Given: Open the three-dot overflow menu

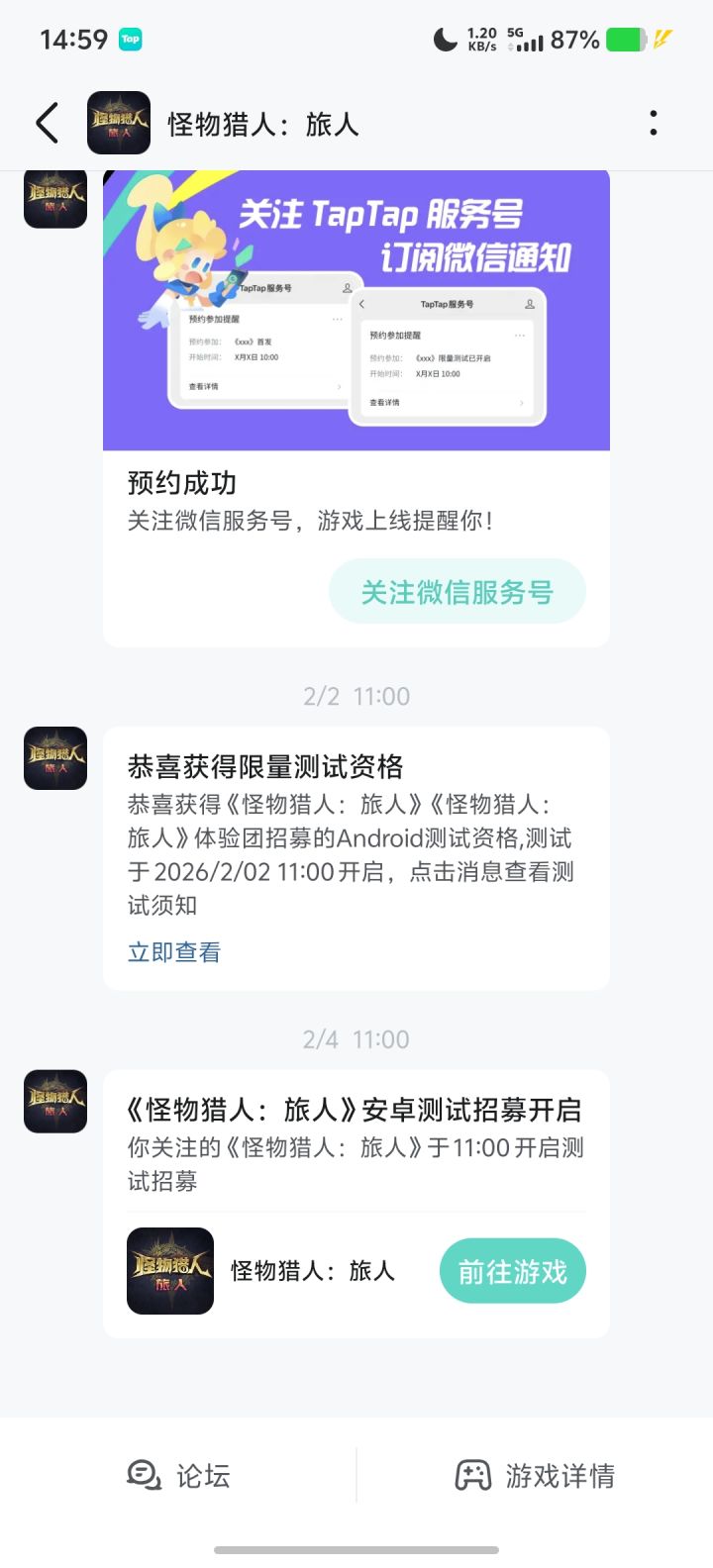Looking at the screenshot, I should click(654, 122).
